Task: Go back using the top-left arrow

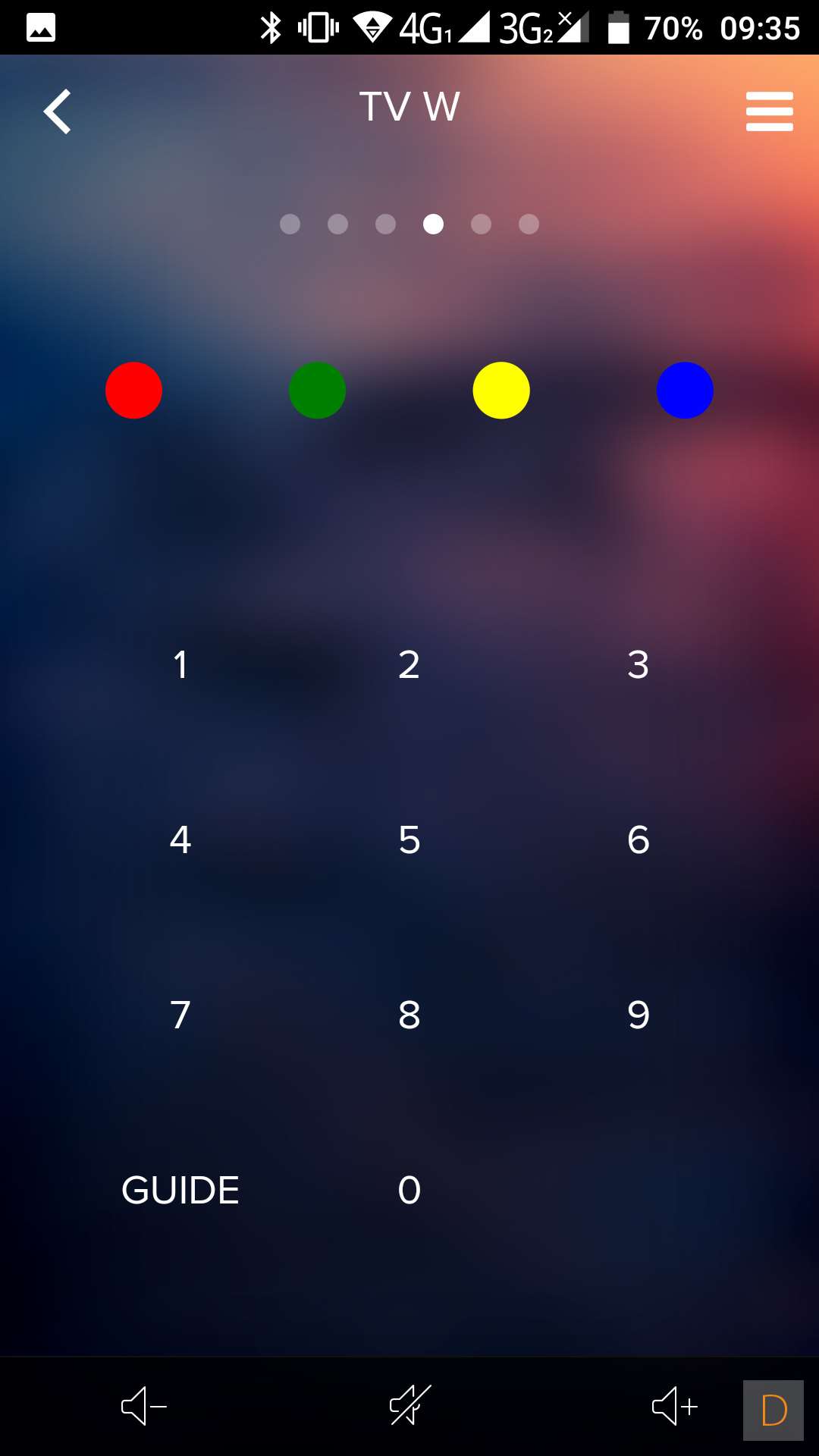Action: pos(58,111)
